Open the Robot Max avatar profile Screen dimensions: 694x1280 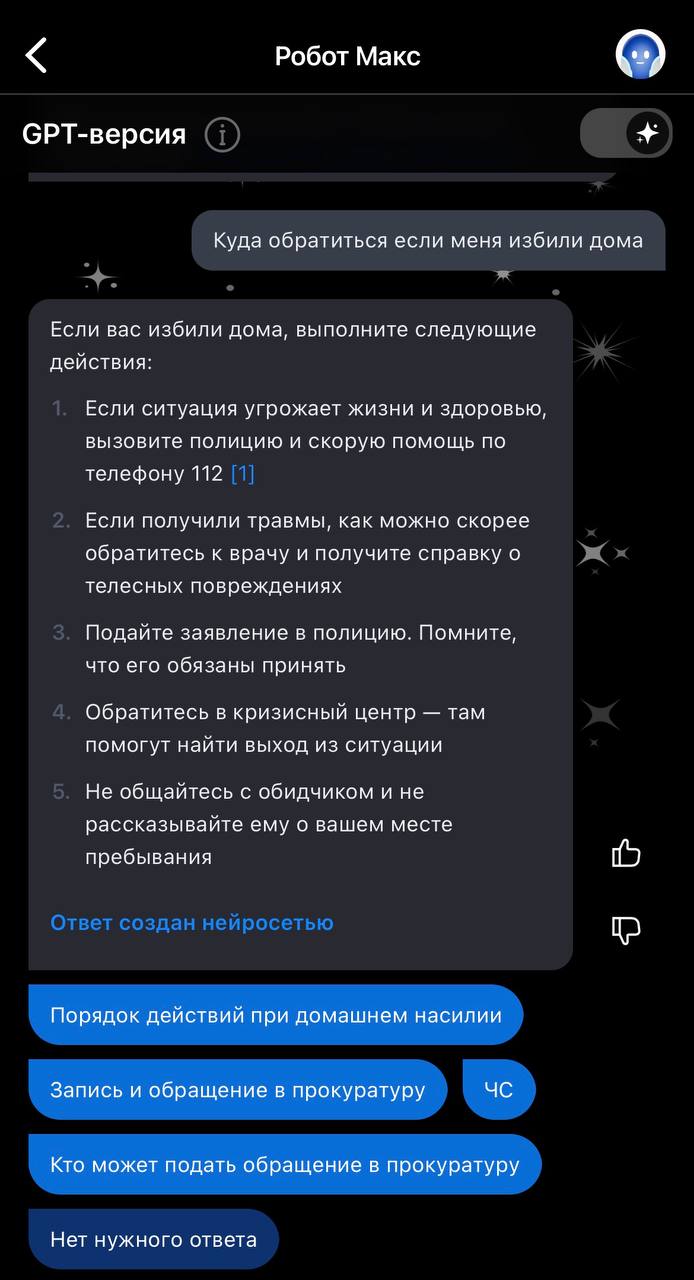tap(640, 55)
